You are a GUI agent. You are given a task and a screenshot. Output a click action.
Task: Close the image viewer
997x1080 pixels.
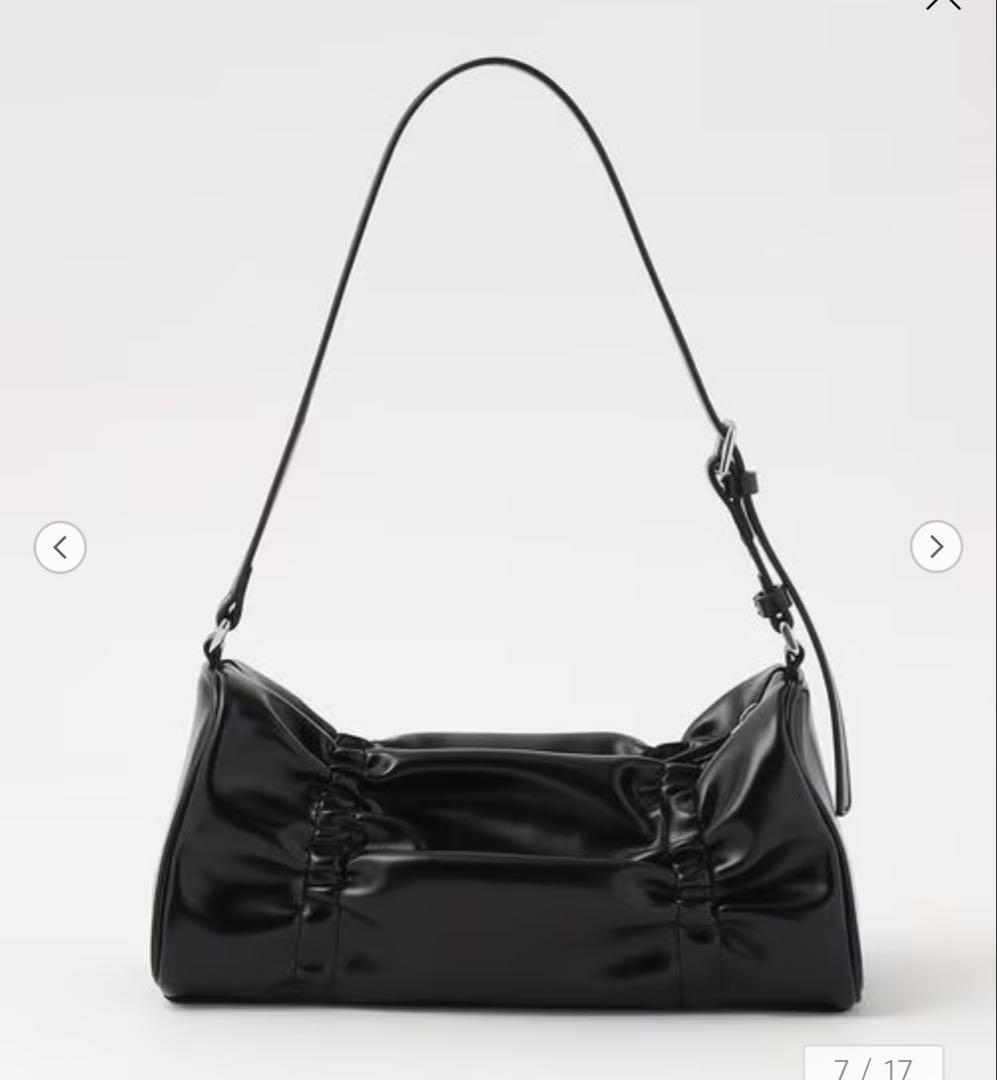tap(943, 4)
